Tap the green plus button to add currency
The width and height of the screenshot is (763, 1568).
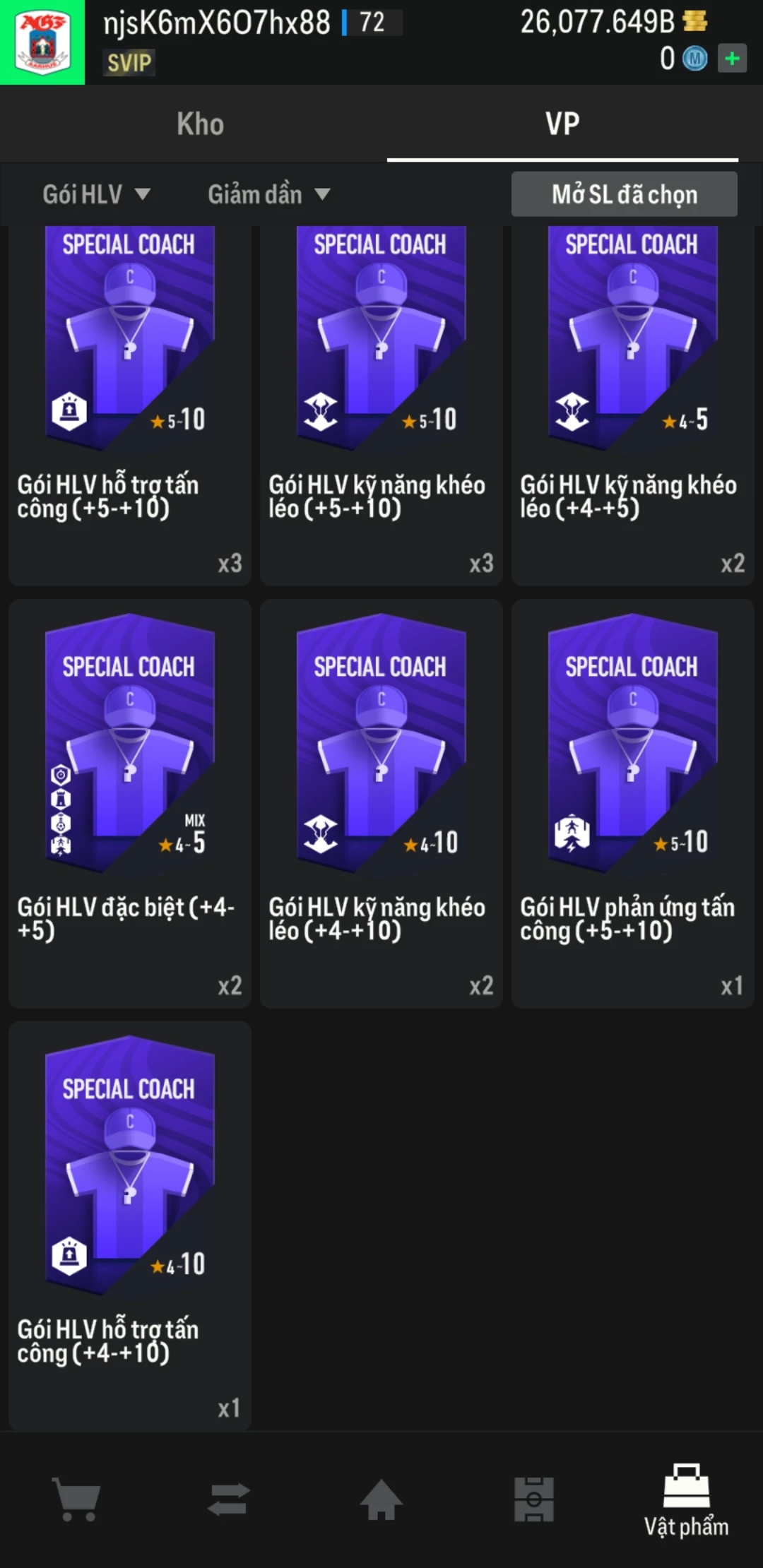[733, 60]
